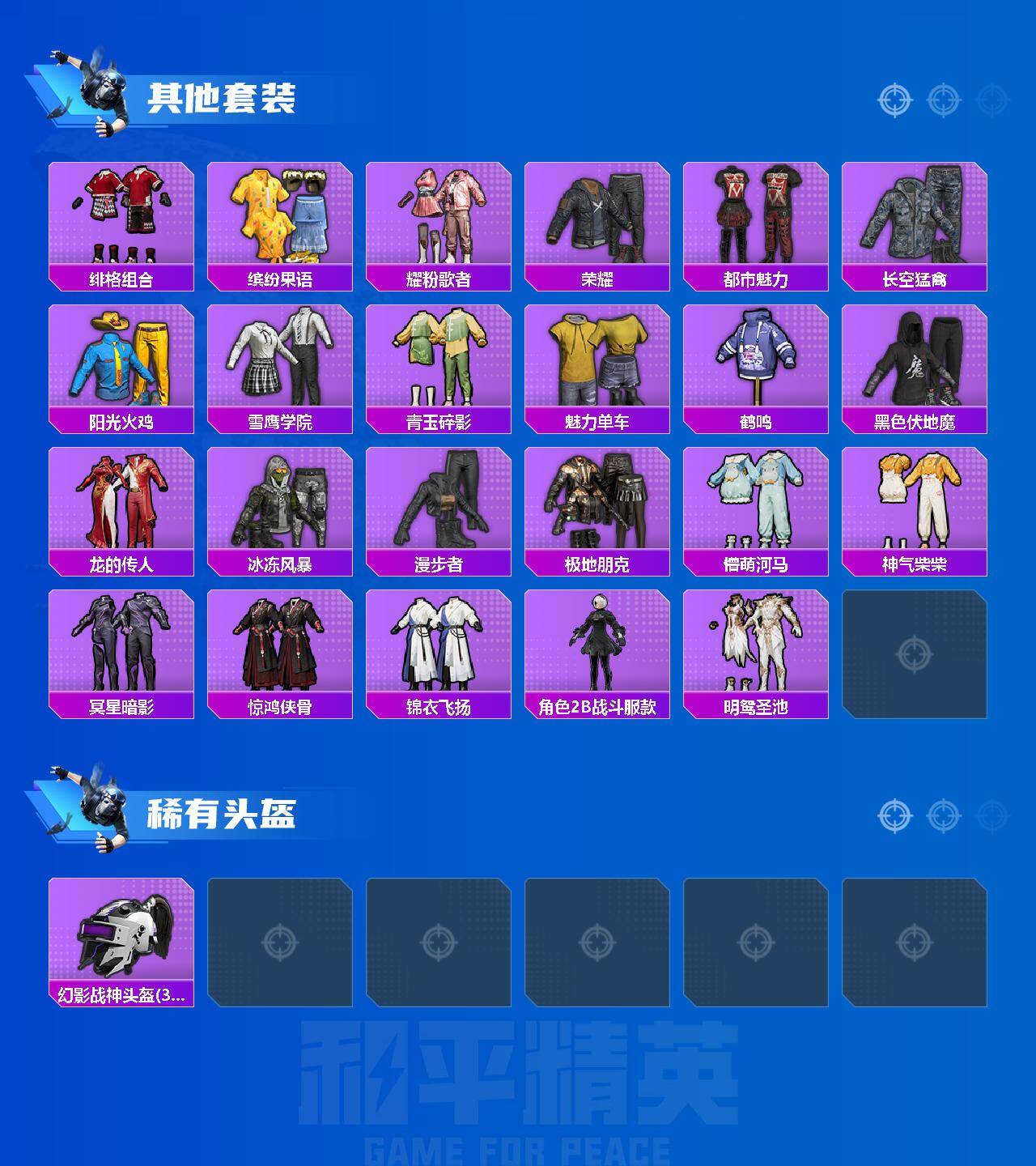Click the 锦衣飞扬 name label

(x=439, y=704)
